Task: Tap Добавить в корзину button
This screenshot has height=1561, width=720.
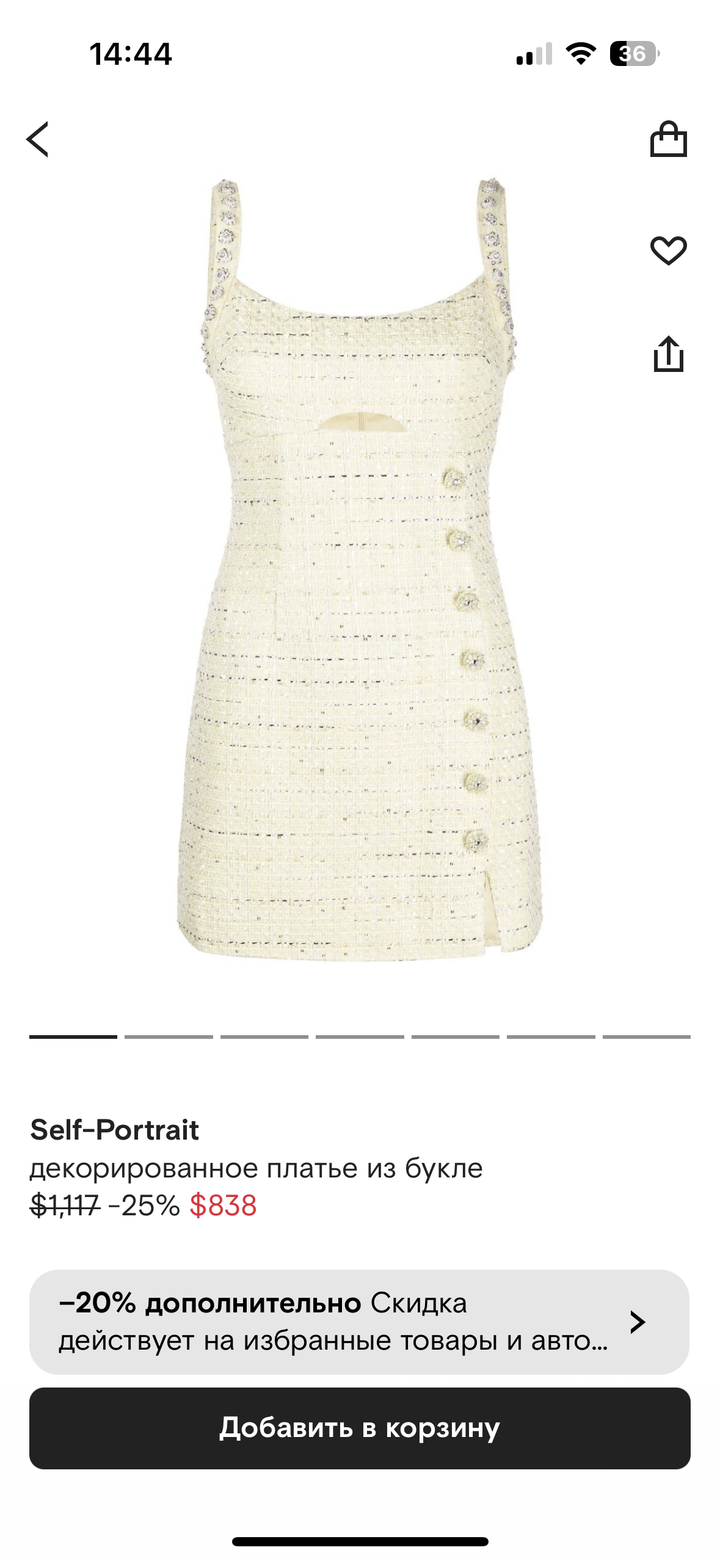Action: 360,1428
